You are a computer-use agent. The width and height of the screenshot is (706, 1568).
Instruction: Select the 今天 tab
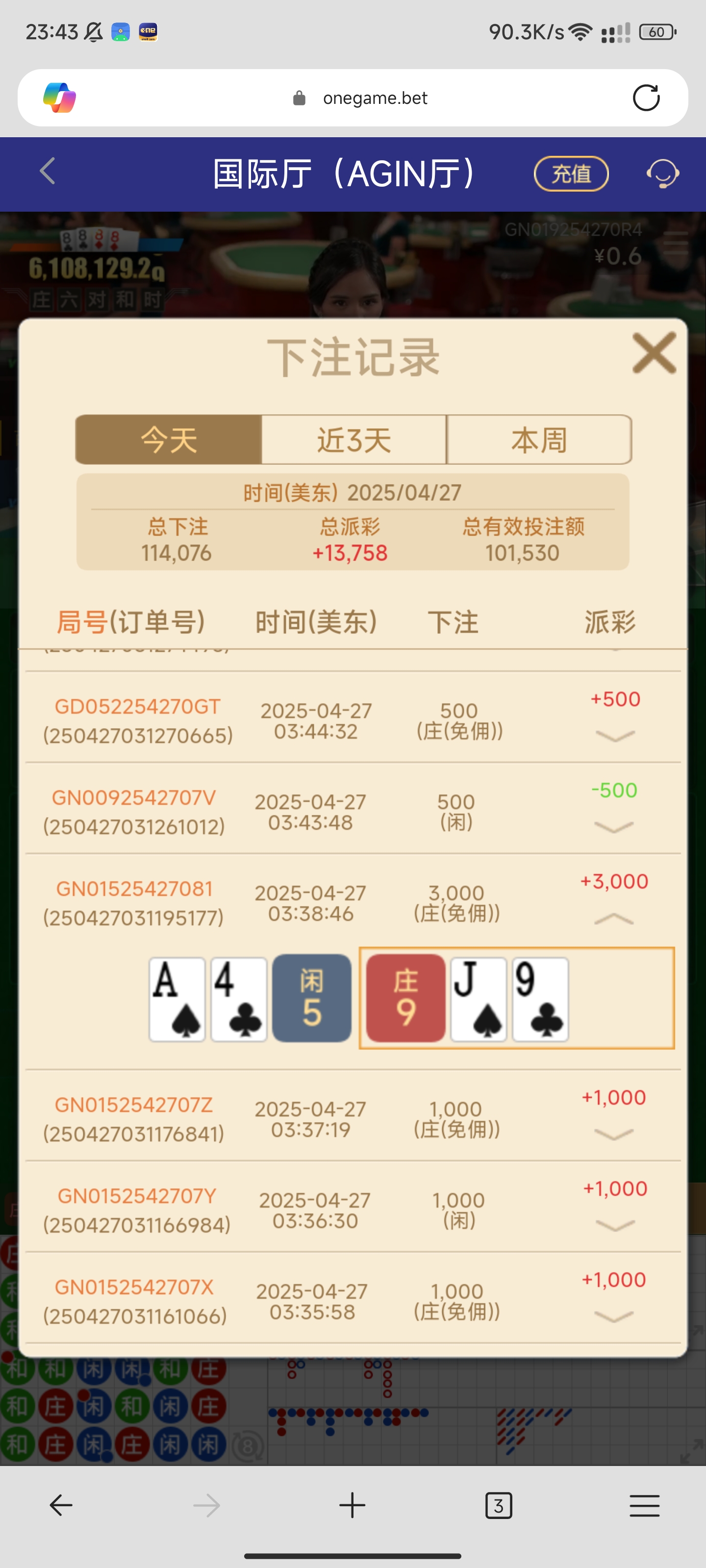[x=169, y=440]
